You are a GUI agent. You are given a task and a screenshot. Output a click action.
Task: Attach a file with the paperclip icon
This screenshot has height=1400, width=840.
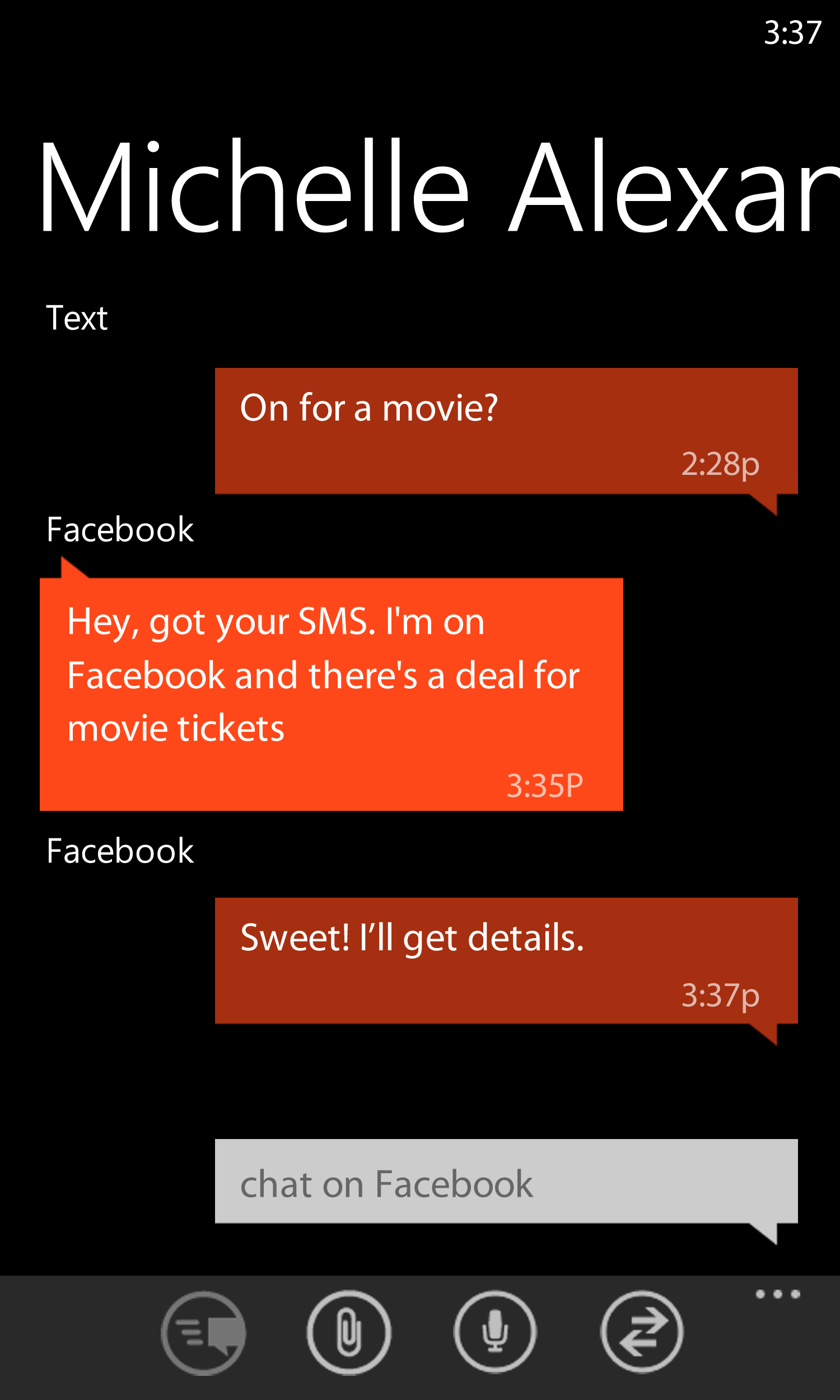pyautogui.click(x=349, y=1332)
